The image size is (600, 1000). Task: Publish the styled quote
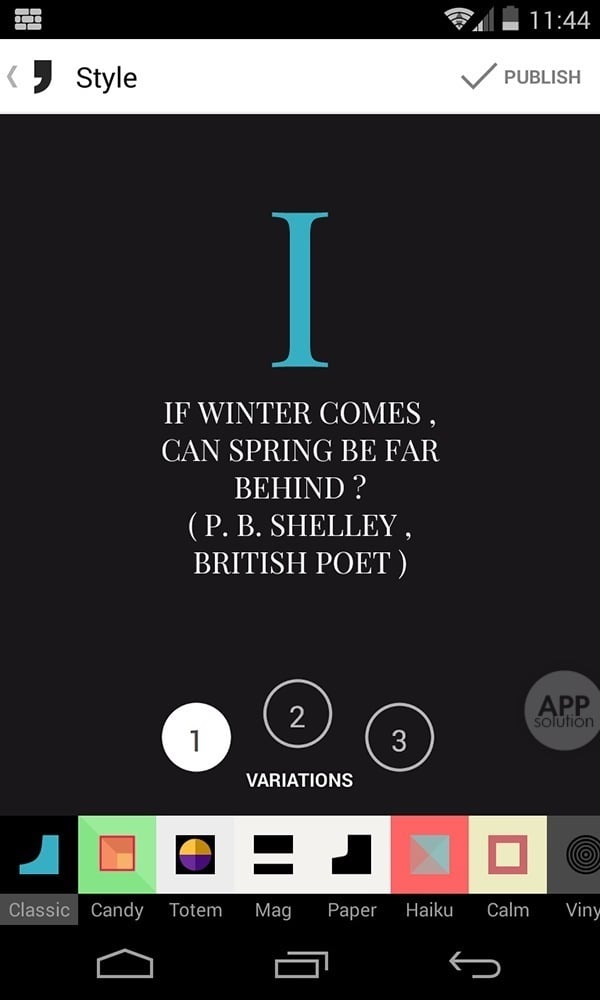tap(521, 77)
